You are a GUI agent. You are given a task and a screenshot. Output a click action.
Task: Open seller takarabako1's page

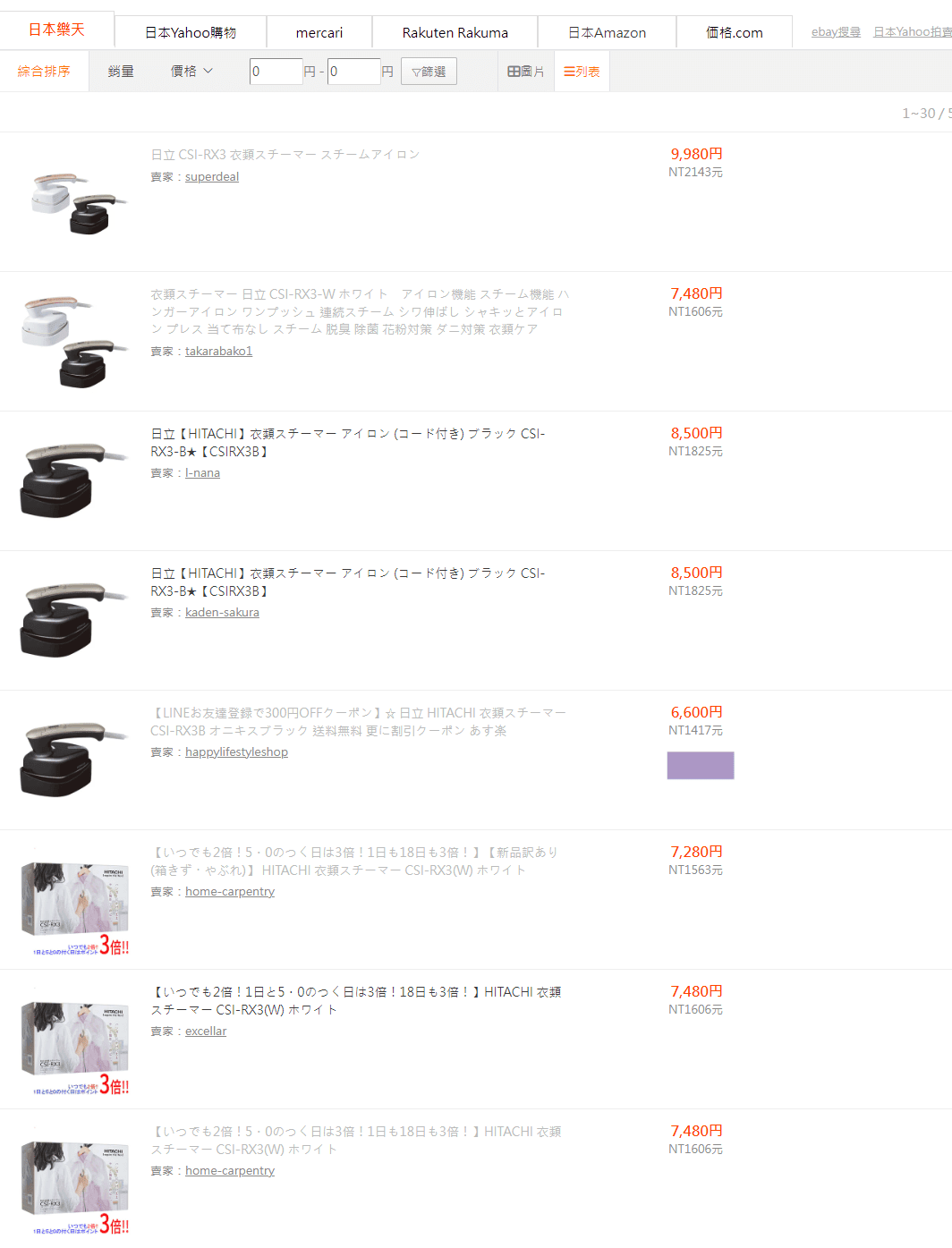[x=218, y=351]
